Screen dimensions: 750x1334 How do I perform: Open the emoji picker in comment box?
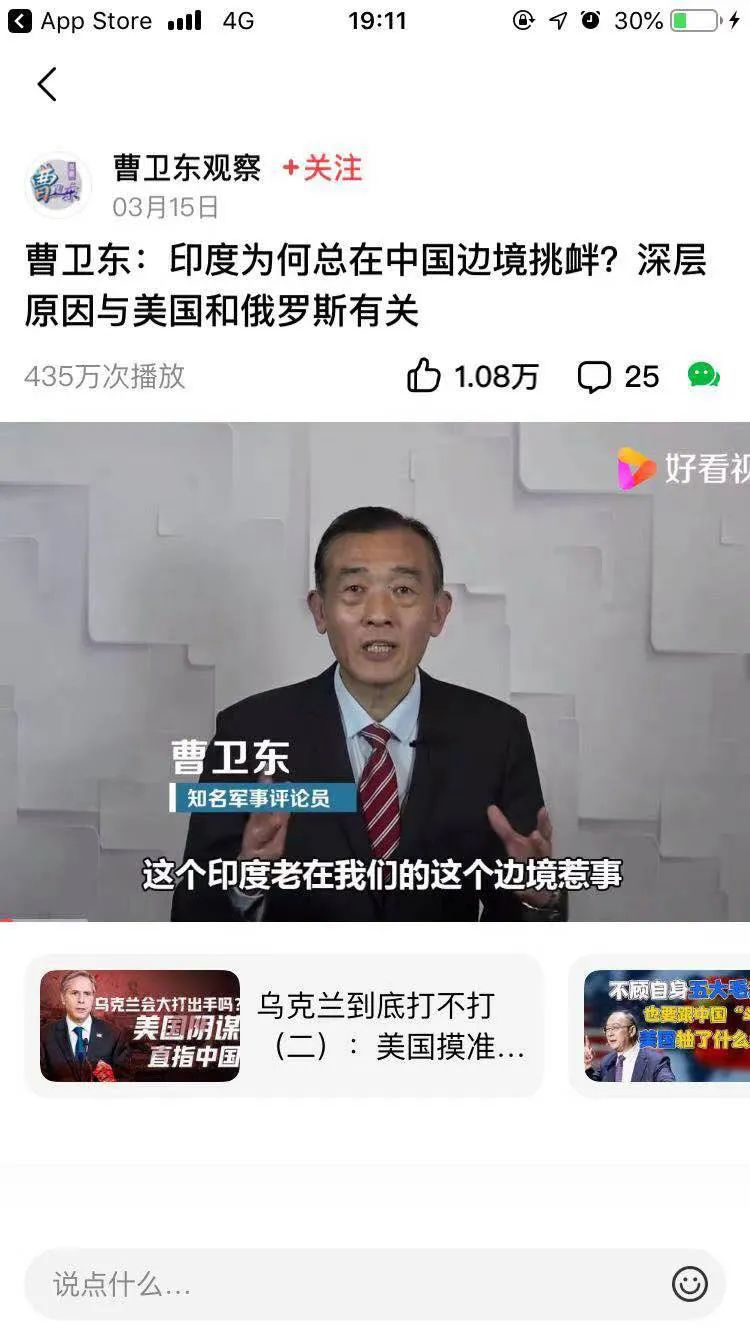pos(689,1284)
